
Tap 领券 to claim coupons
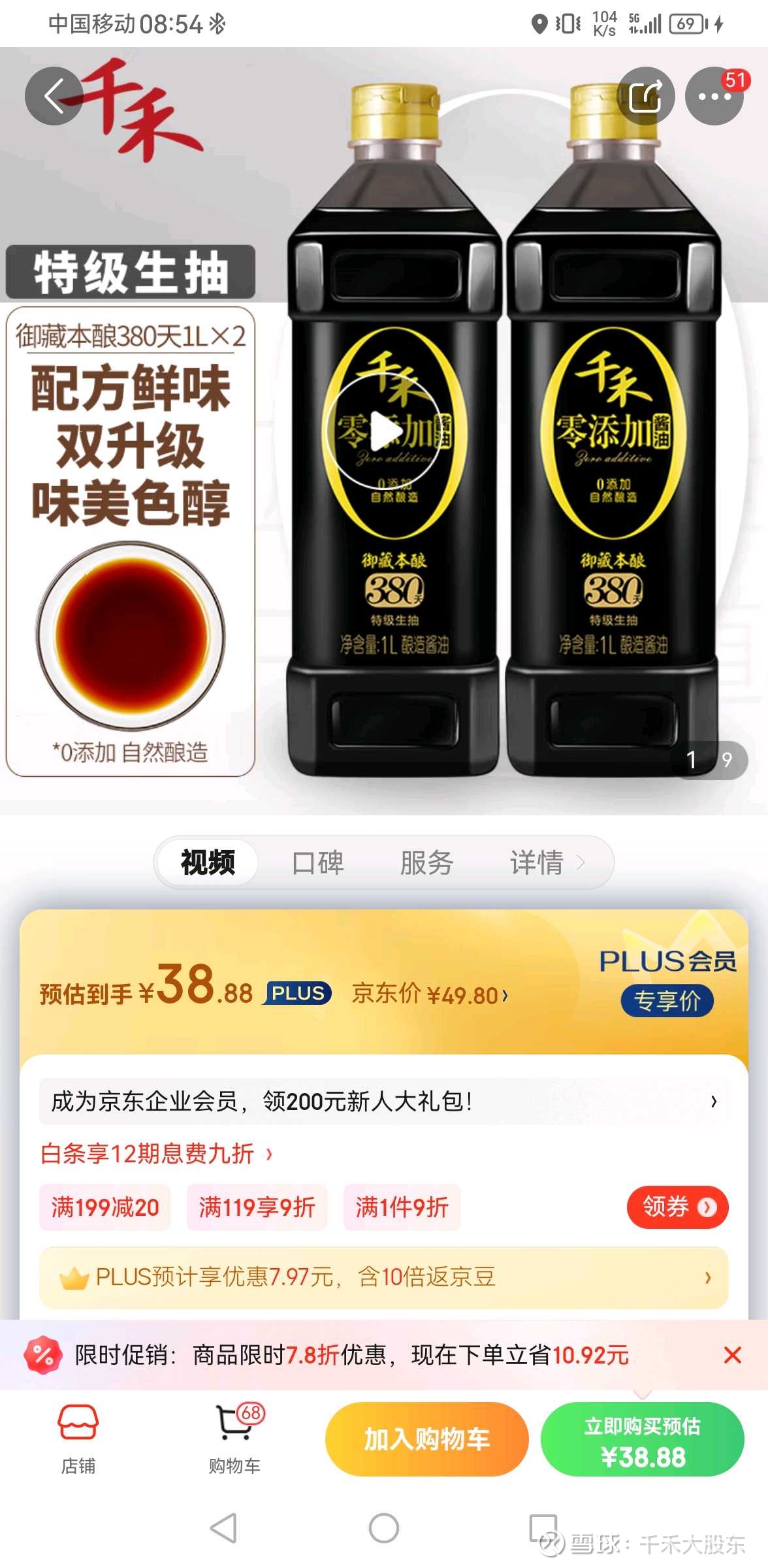[x=677, y=1207]
